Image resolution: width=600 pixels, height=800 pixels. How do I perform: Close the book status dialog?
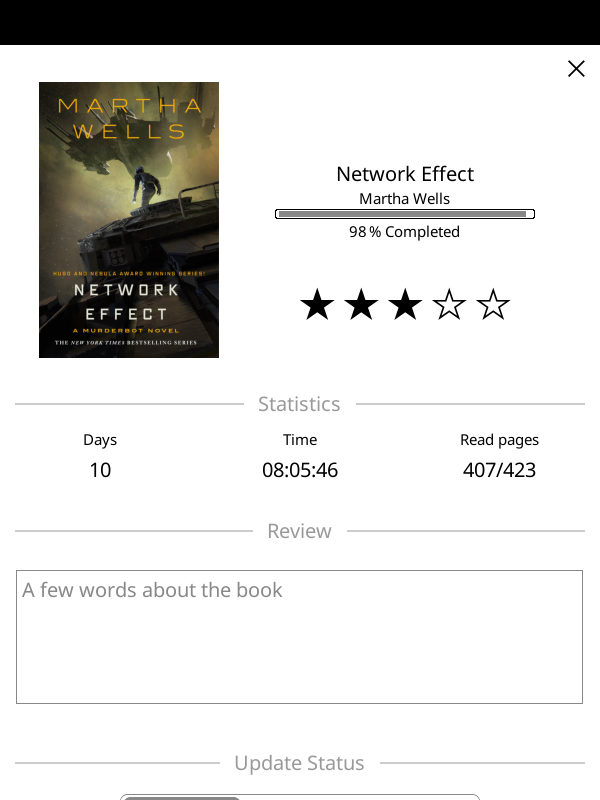point(576,68)
